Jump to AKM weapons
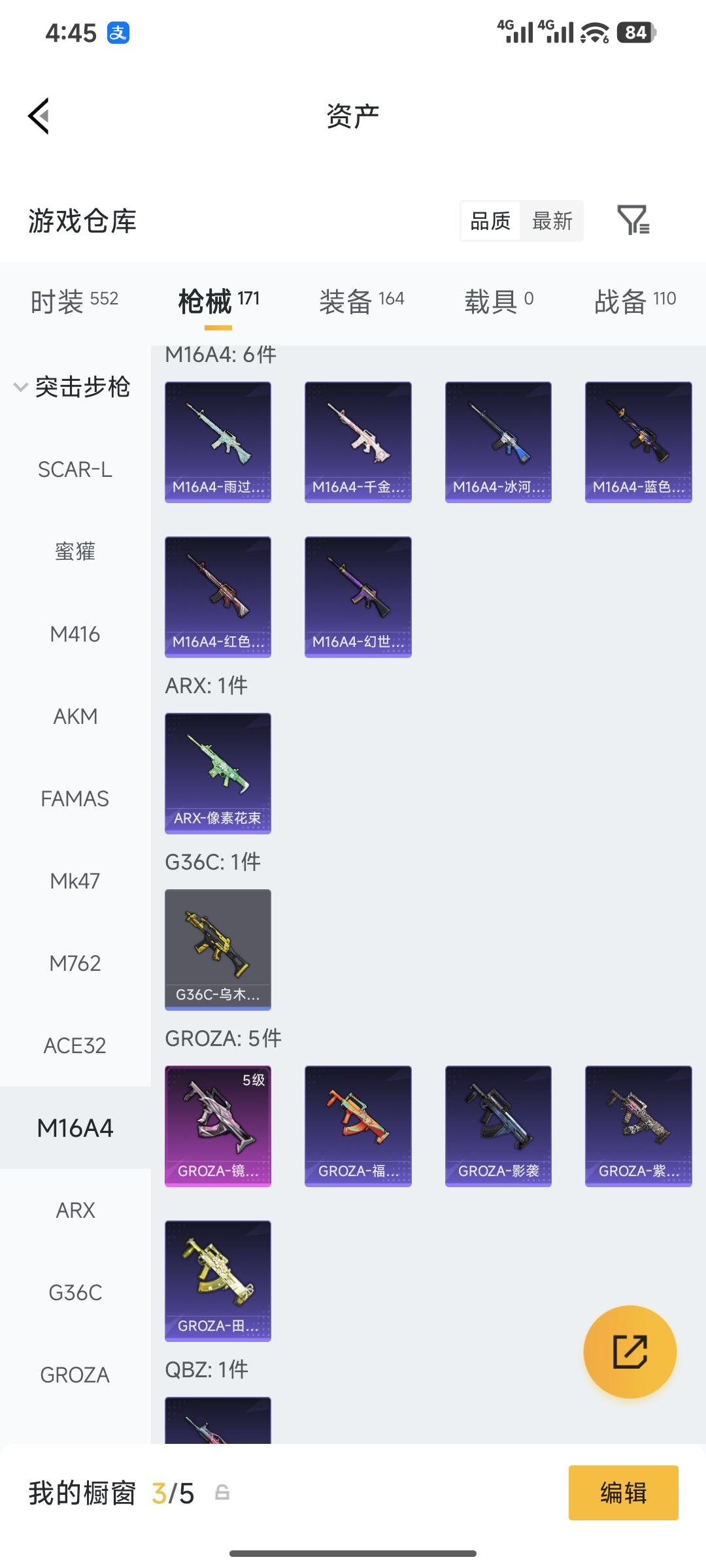Viewport: 706px width, 1568px height. [x=75, y=716]
